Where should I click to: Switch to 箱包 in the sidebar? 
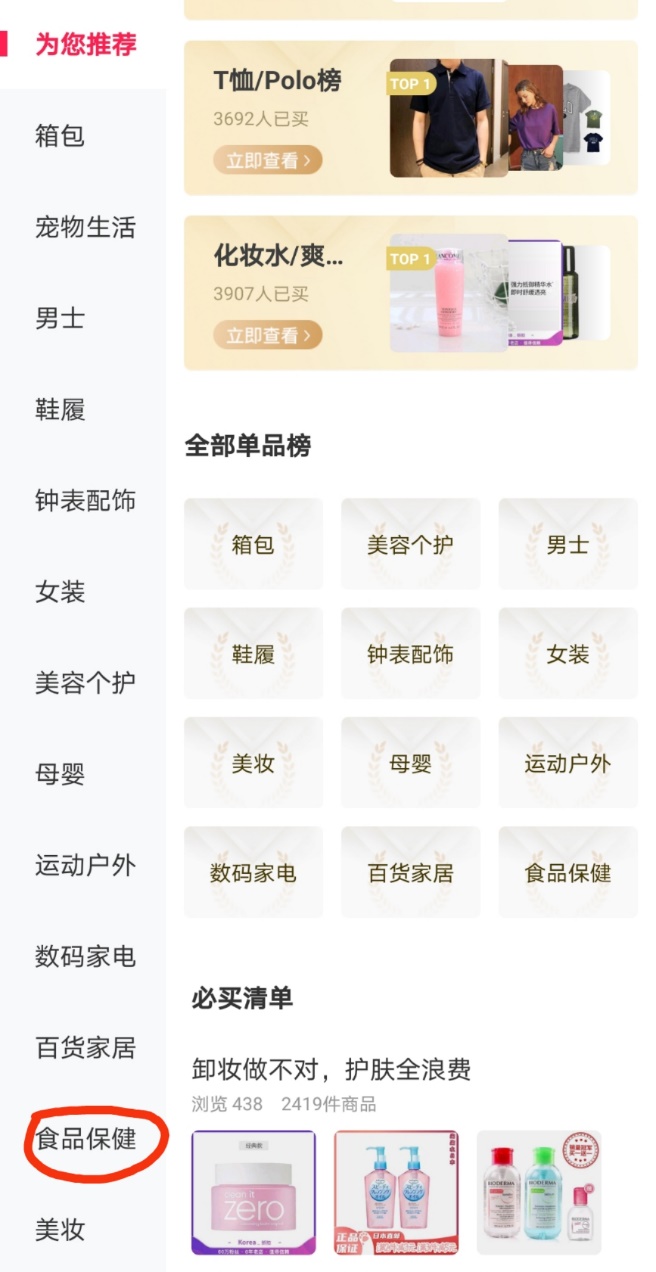coord(60,136)
